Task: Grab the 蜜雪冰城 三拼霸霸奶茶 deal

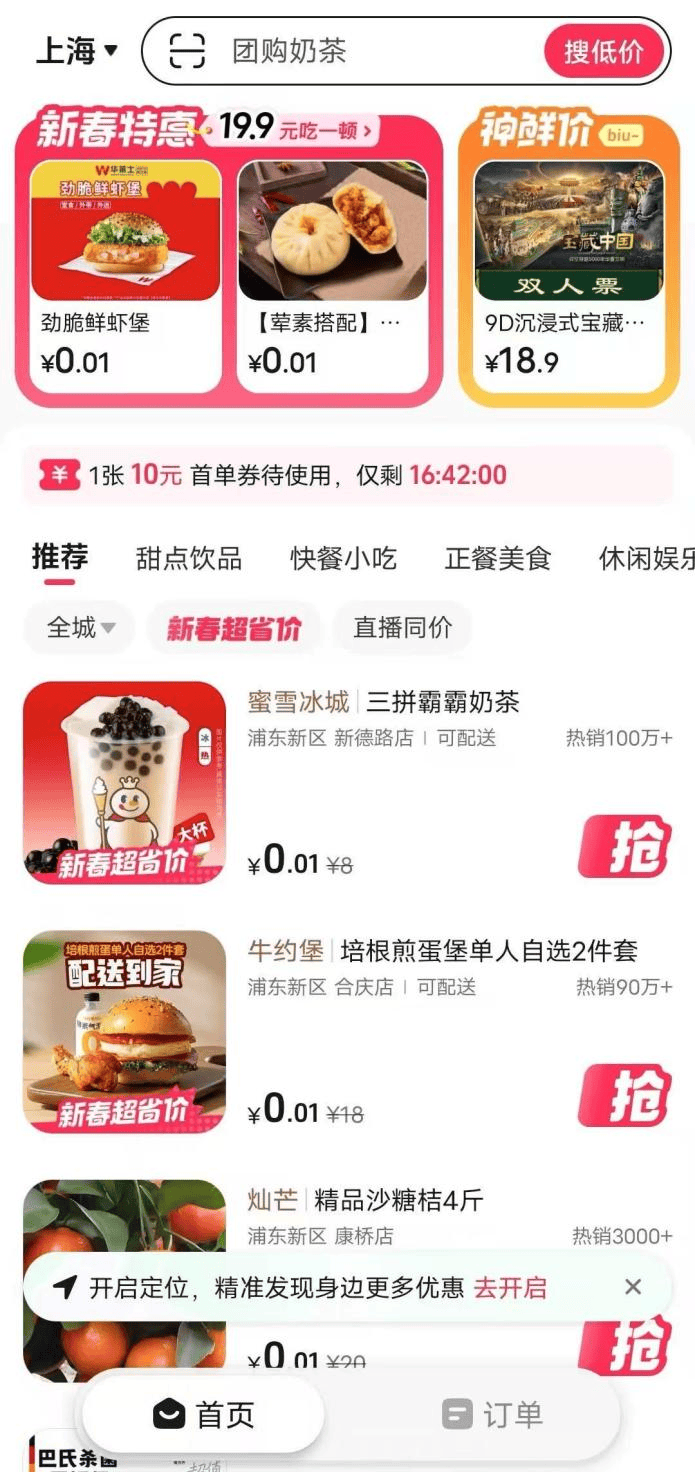Action: [x=624, y=846]
